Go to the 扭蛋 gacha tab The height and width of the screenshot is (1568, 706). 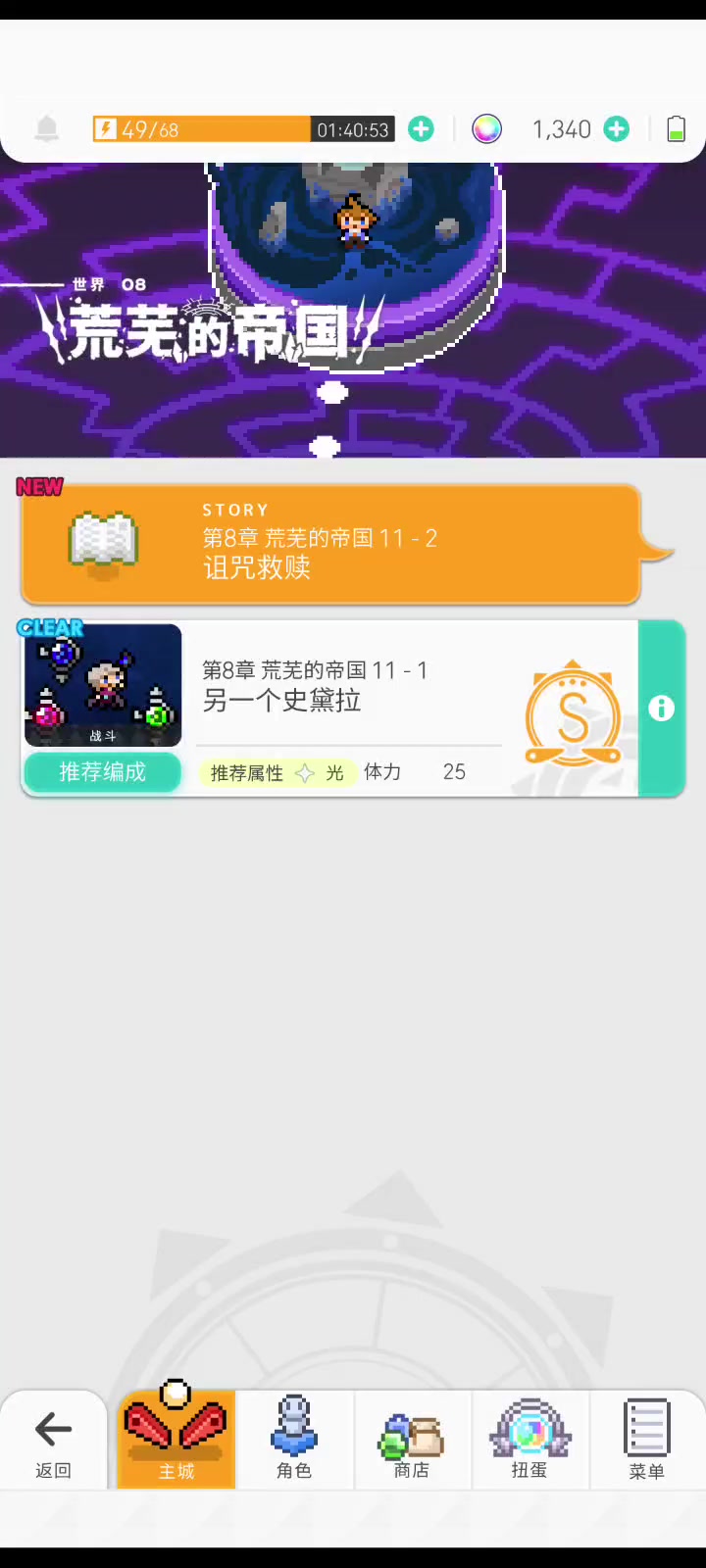pos(529,1441)
